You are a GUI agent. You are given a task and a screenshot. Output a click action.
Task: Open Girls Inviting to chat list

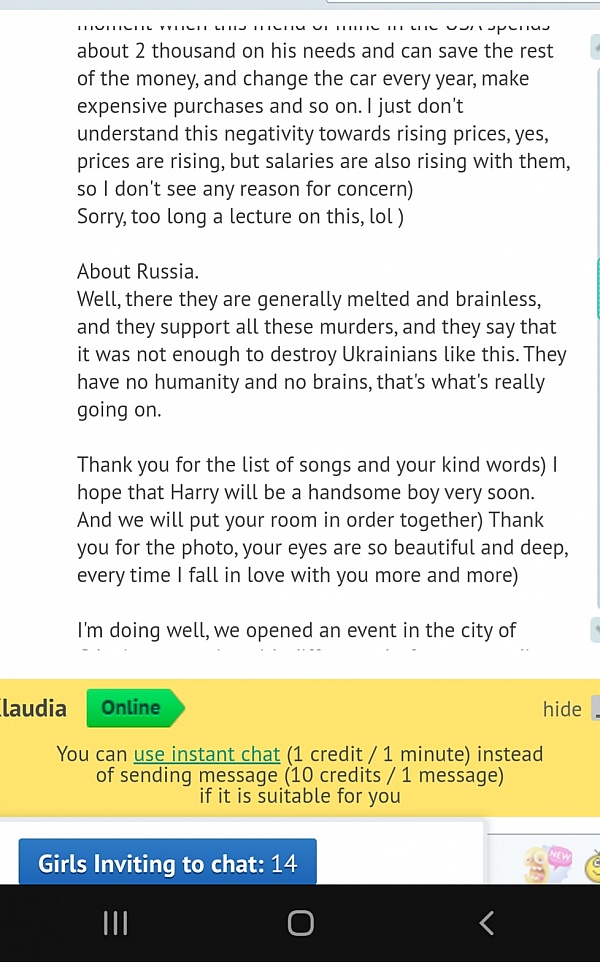[x=167, y=863]
